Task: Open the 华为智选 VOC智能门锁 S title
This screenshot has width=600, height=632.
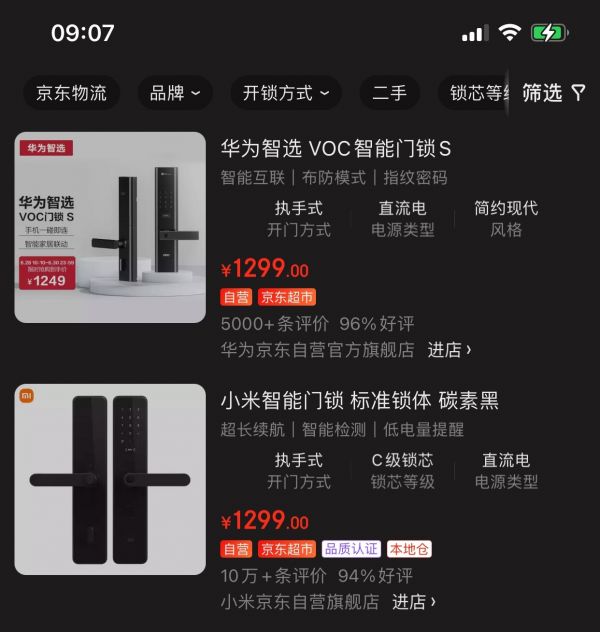Action: 336,149
